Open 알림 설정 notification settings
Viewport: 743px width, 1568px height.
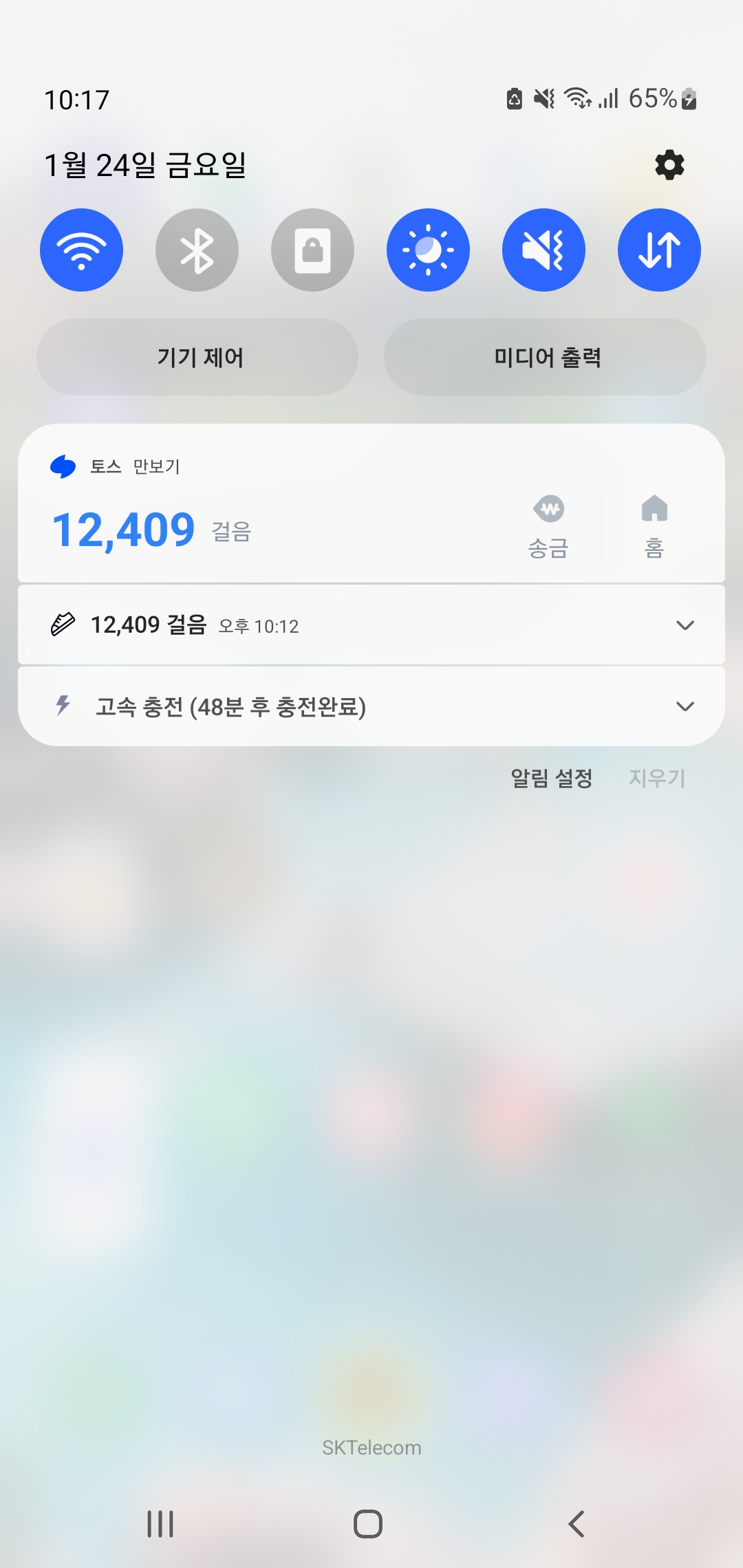[551, 778]
